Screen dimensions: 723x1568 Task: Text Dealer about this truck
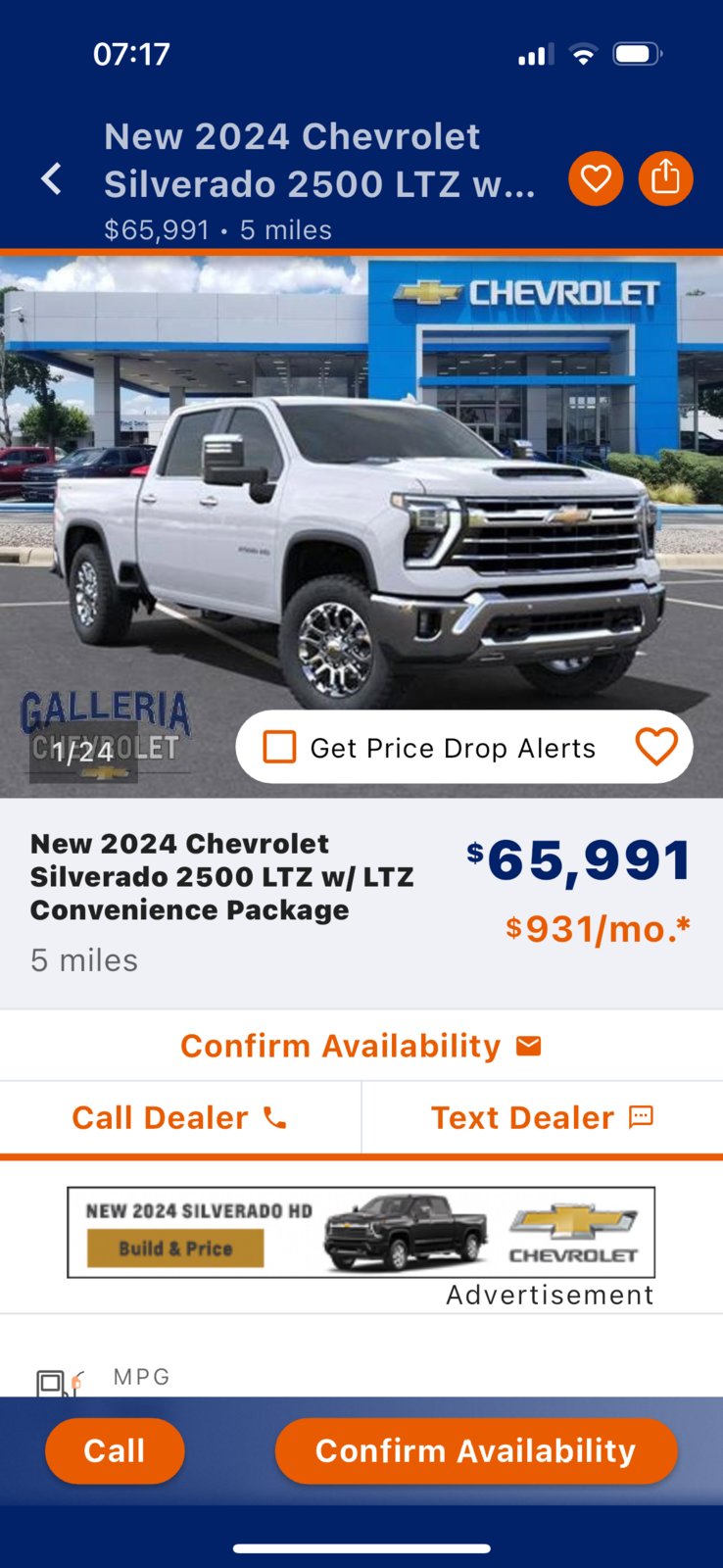click(542, 1118)
